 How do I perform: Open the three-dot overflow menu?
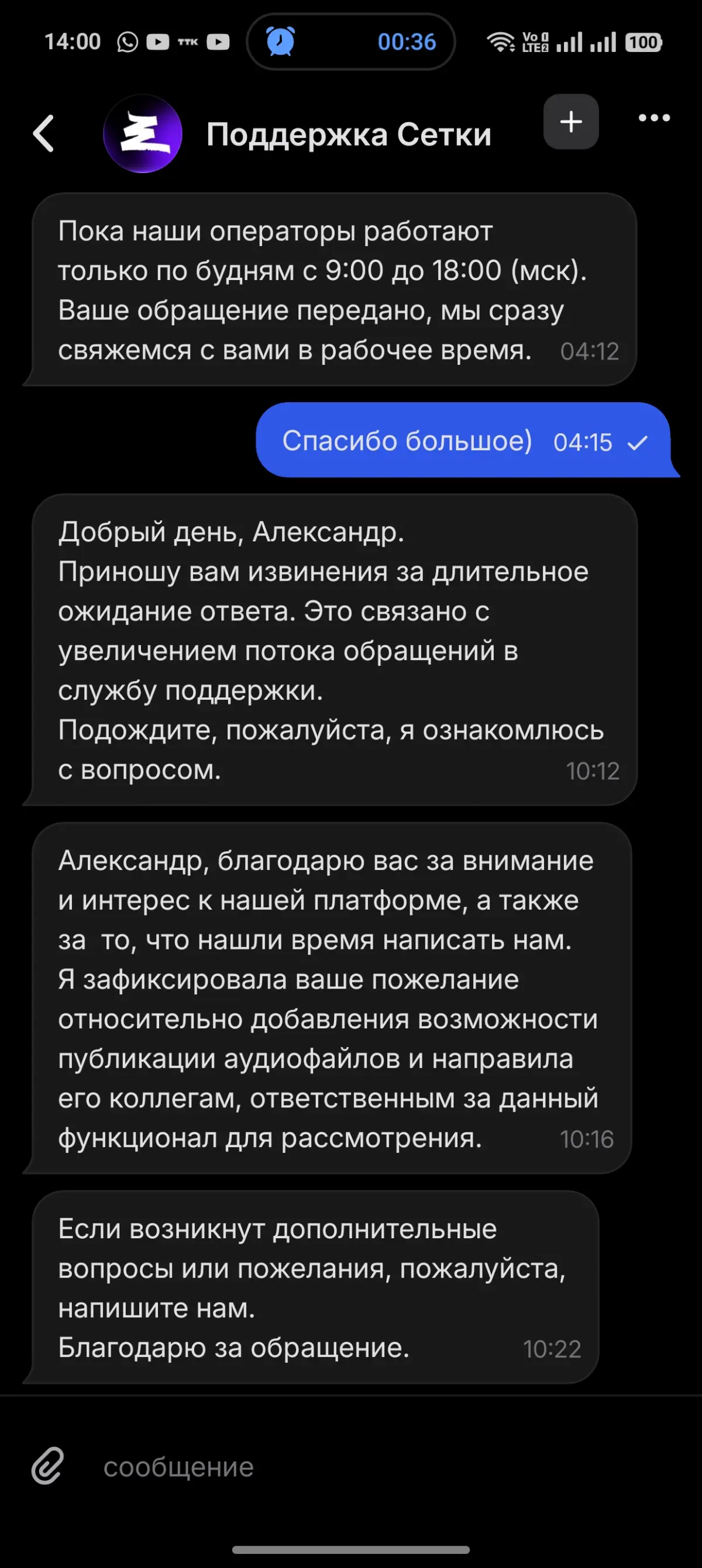[x=654, y=119]
